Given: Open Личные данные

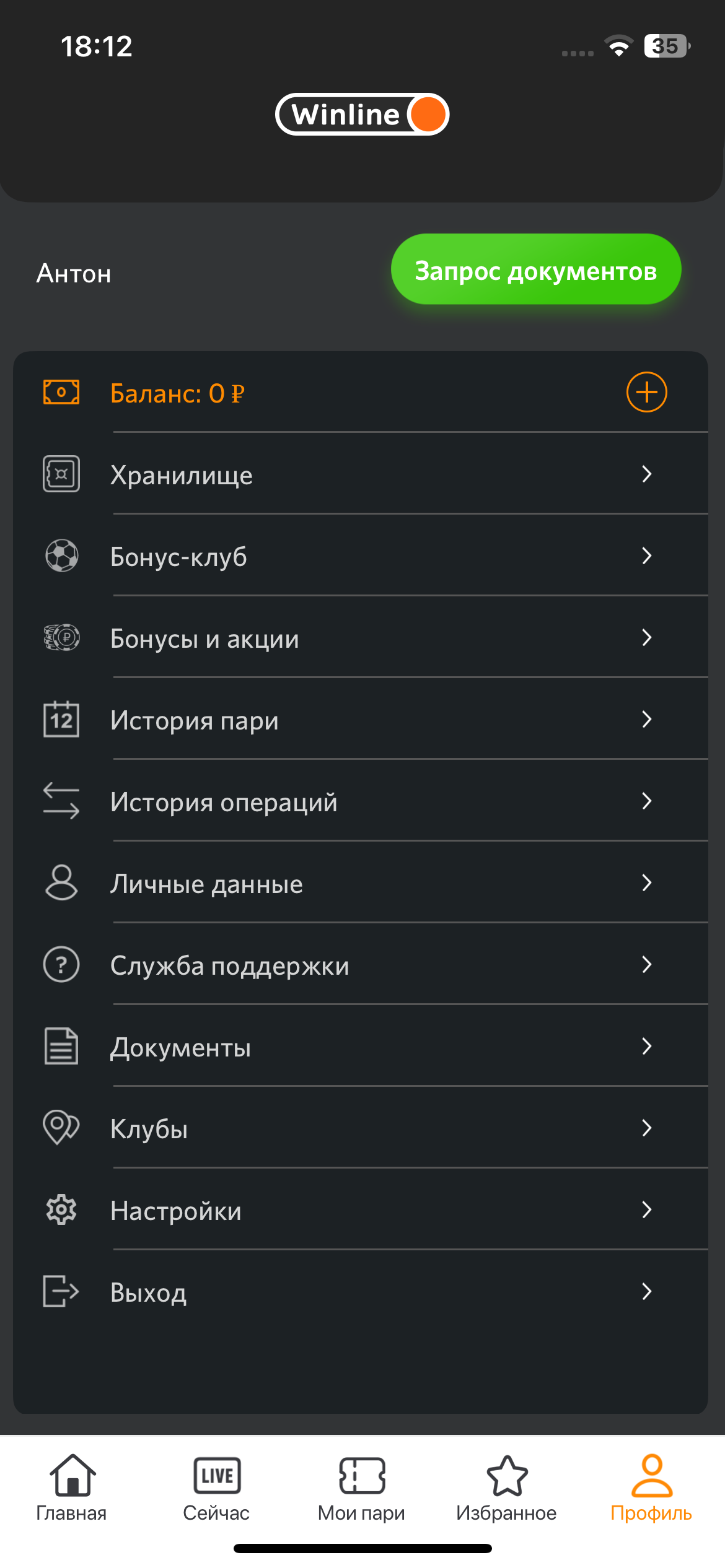Looking at the screenshot, I should coord(361,882).
